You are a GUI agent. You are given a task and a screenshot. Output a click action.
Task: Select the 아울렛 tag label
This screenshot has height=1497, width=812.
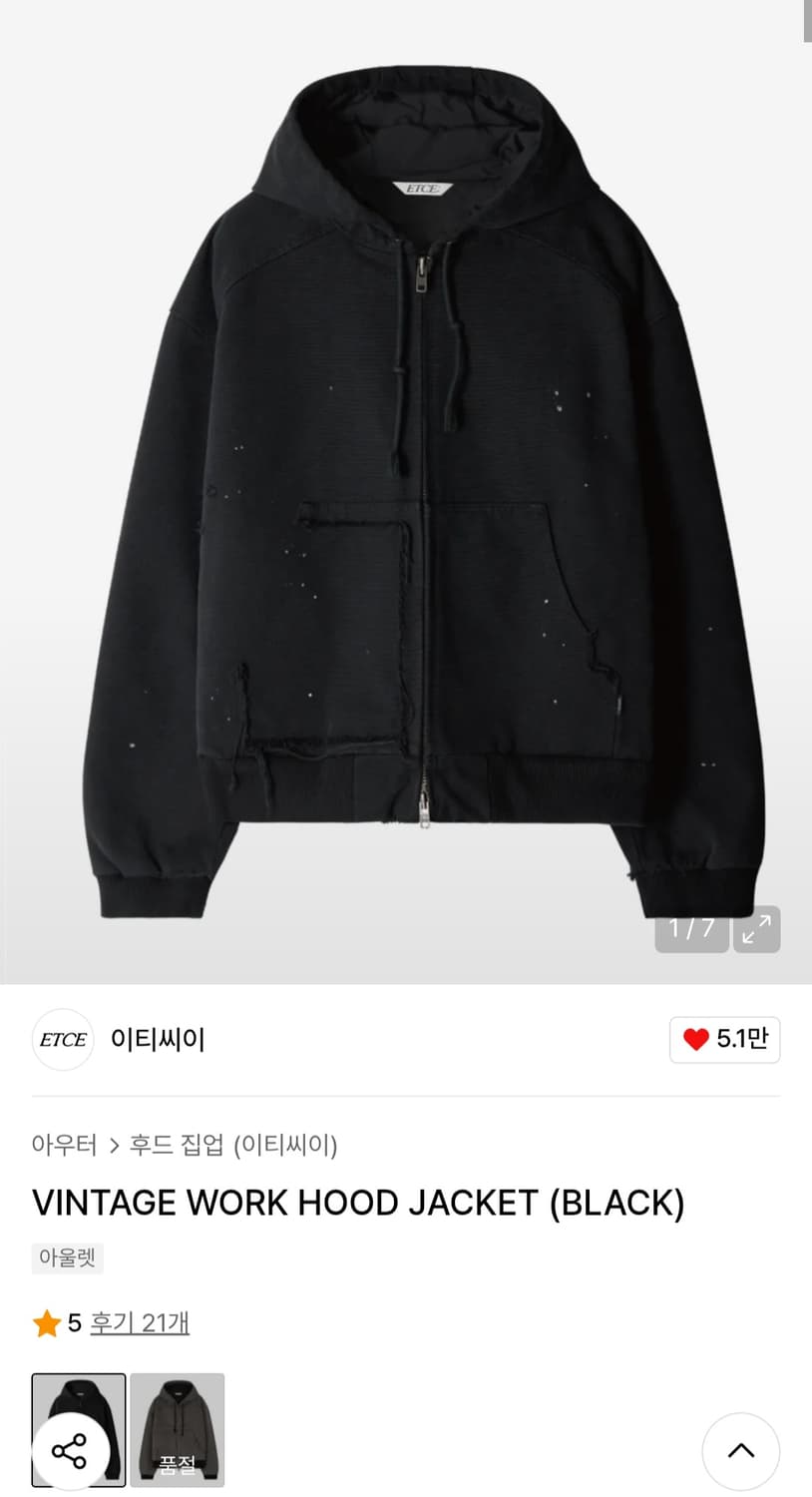(x=65, y=1257)
